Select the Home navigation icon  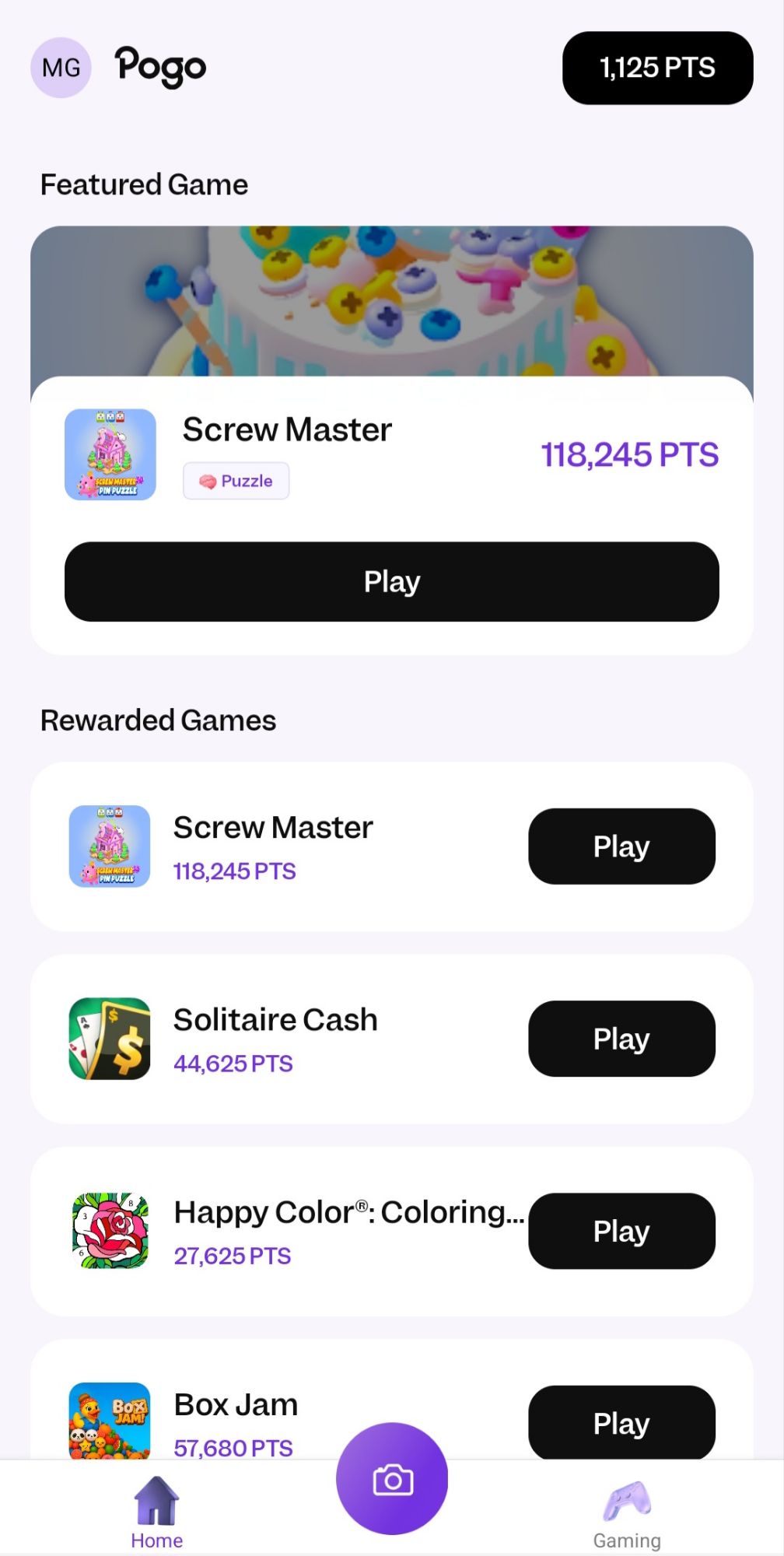(x=156, y=1503)
